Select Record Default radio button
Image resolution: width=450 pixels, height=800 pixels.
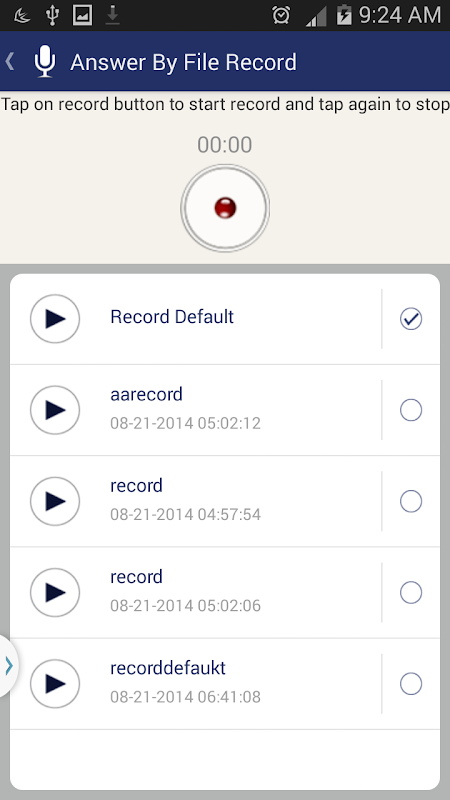coord(411,319)
